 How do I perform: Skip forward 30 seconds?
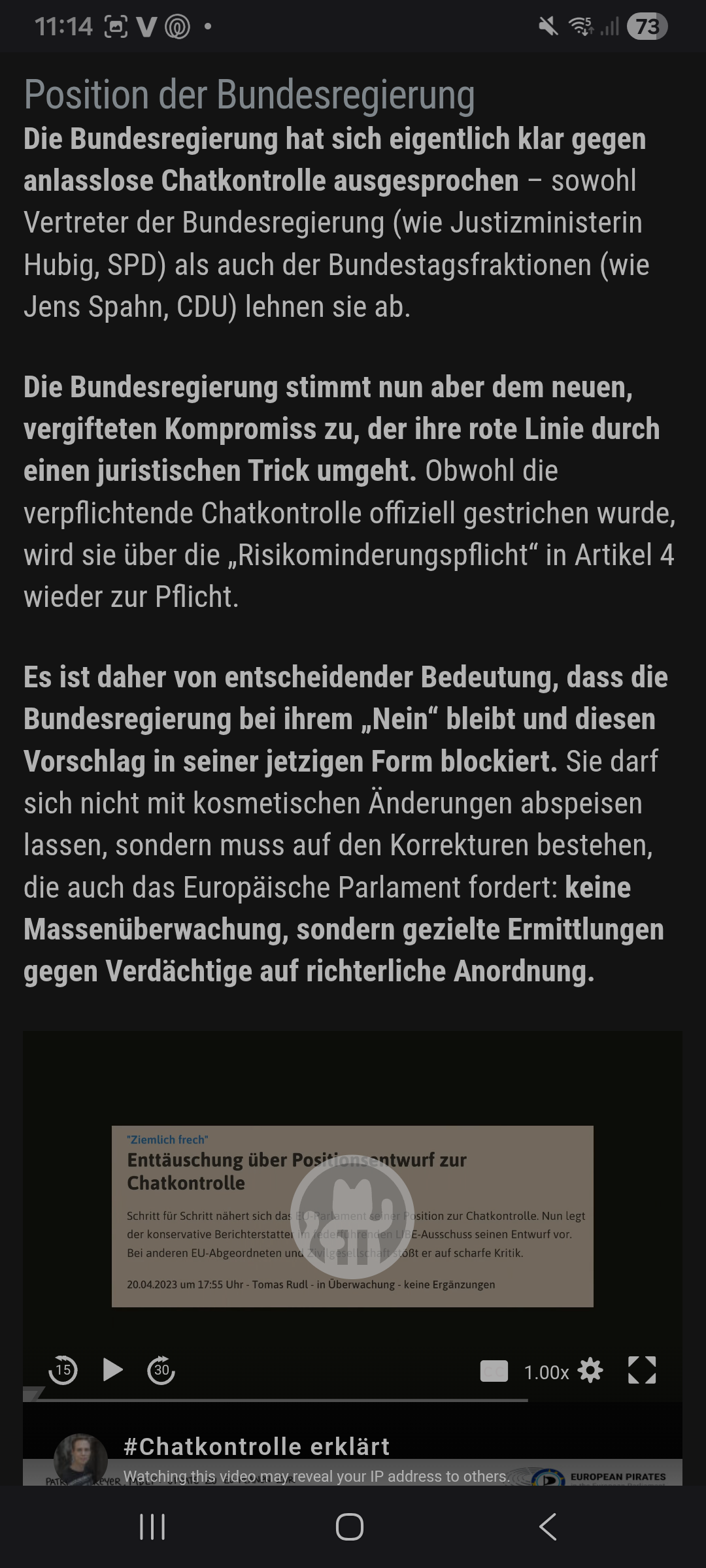coord(161,1370)
